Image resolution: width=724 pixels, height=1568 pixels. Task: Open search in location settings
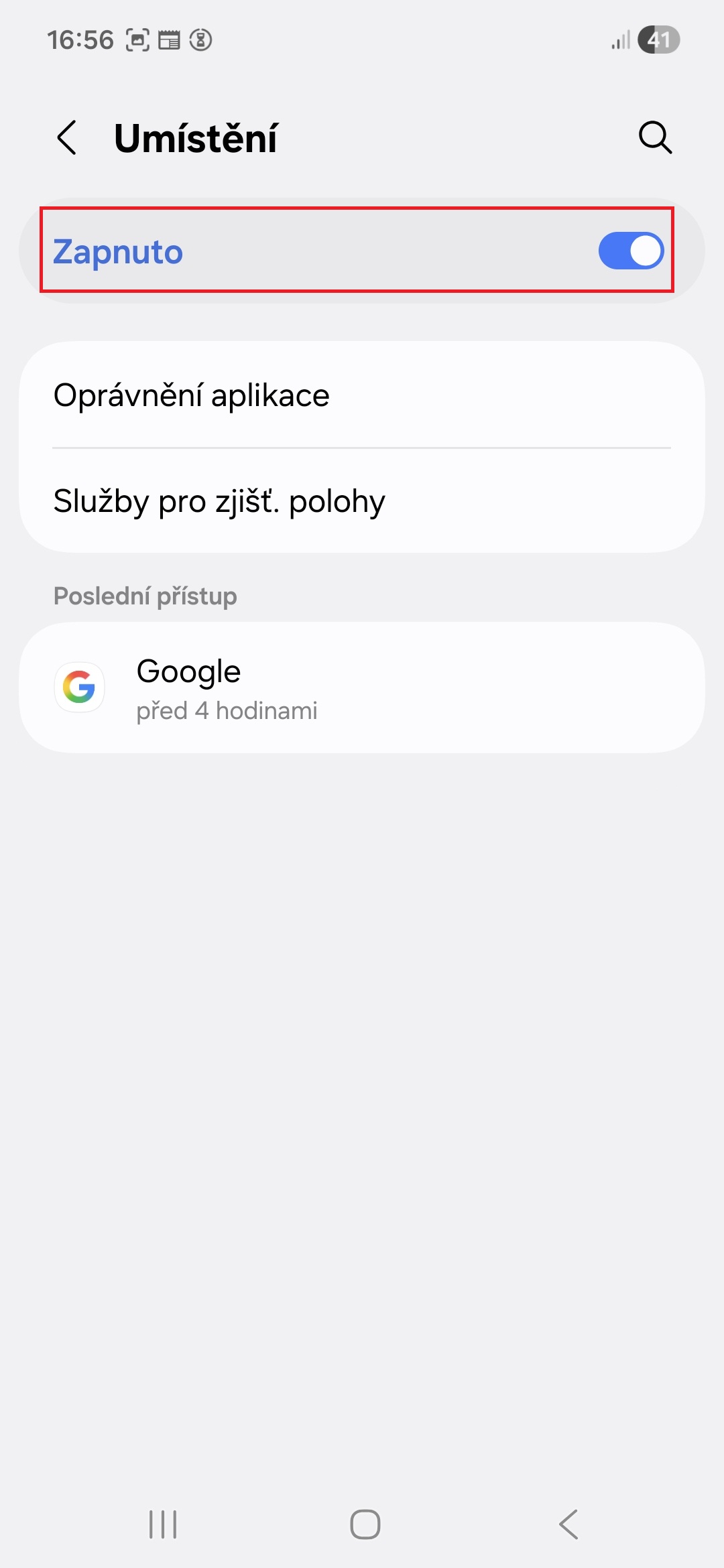655,138
